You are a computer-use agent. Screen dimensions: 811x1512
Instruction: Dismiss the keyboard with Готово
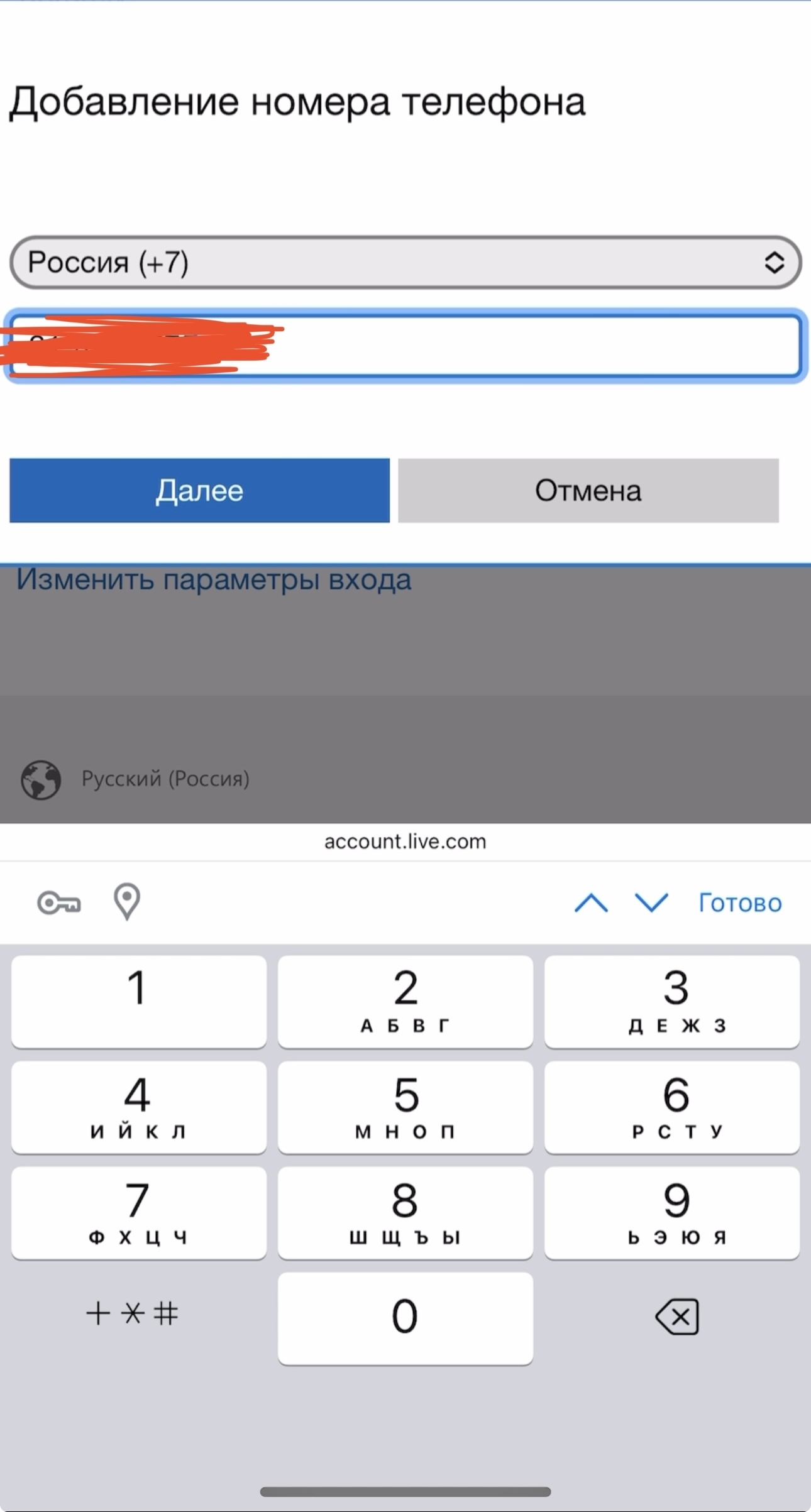click(x=740, y=903)
